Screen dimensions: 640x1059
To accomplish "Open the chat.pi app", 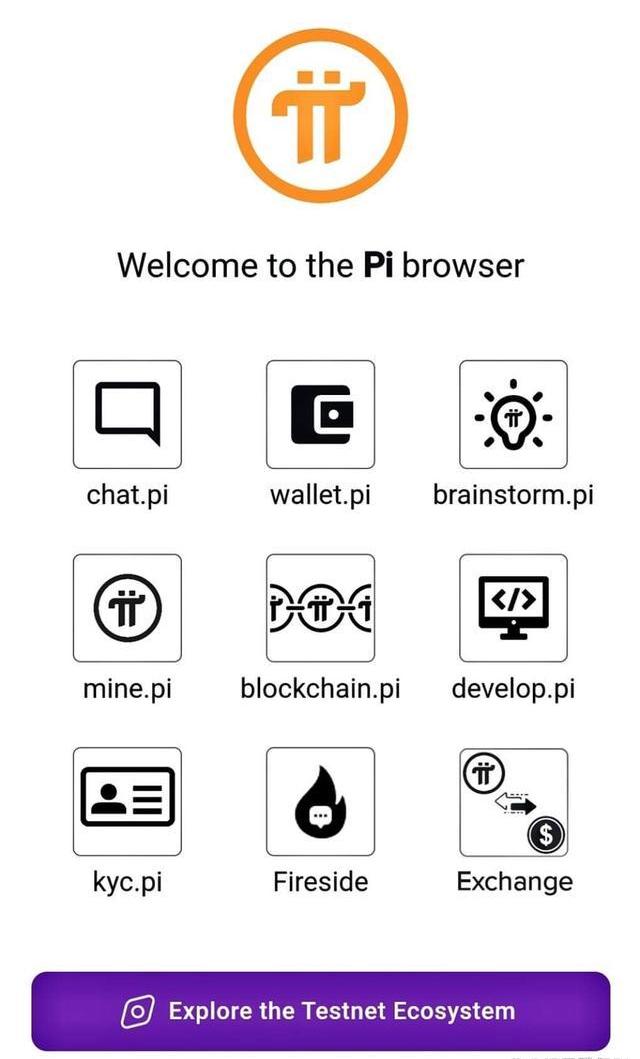I will (127, 414).
